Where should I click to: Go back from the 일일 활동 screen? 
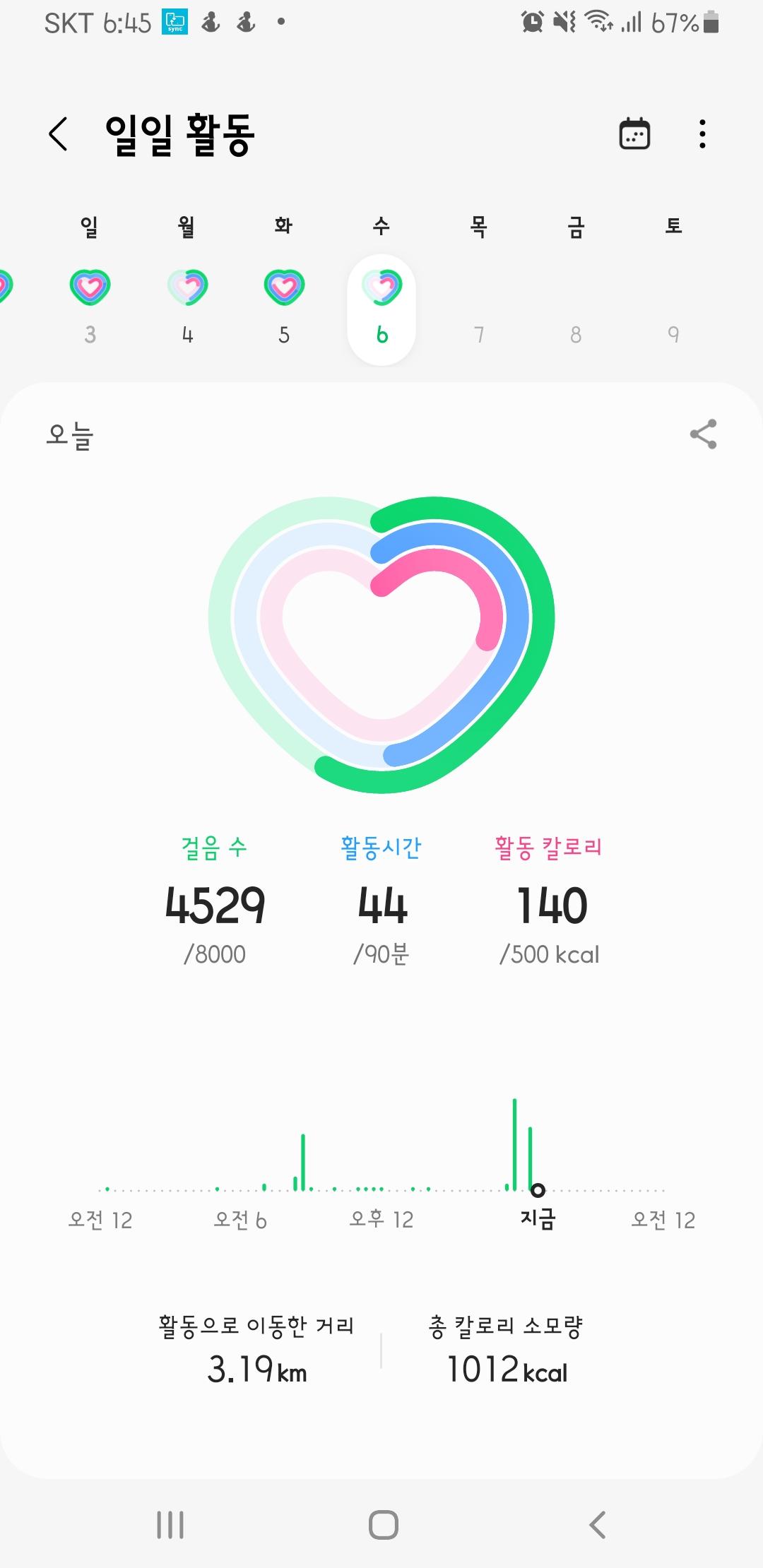[59, 134]
